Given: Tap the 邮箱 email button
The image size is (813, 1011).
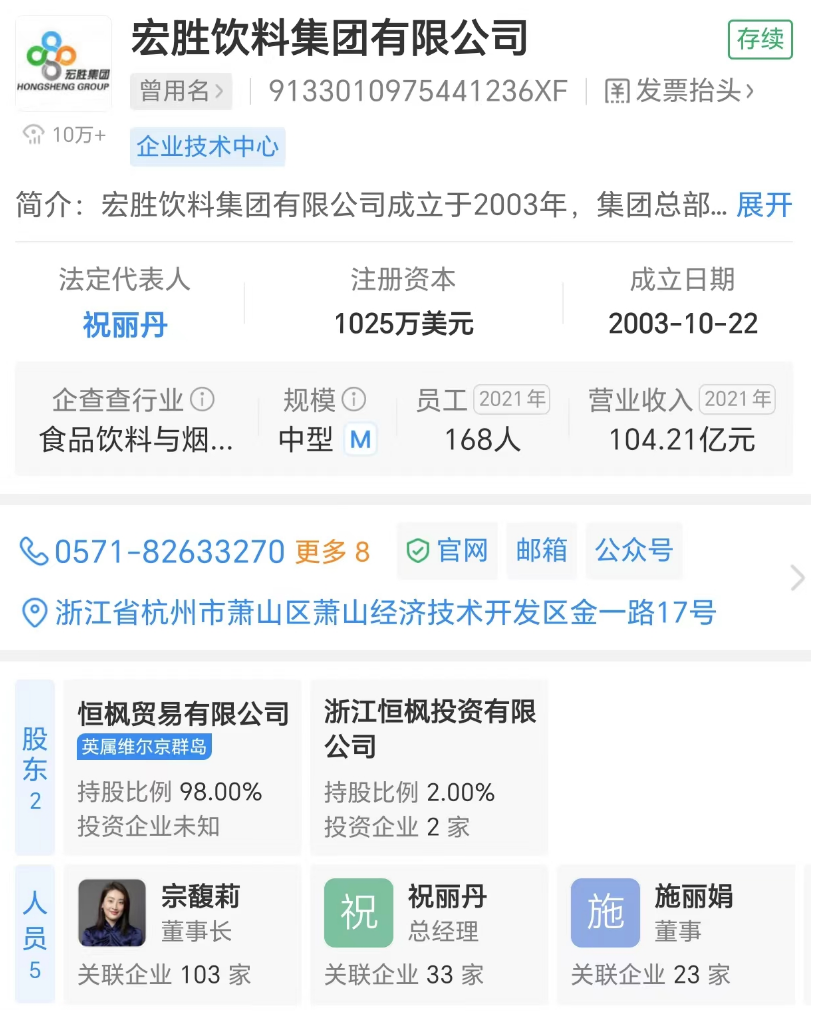Looking at the screenshot, I should (x=541, y=551).
